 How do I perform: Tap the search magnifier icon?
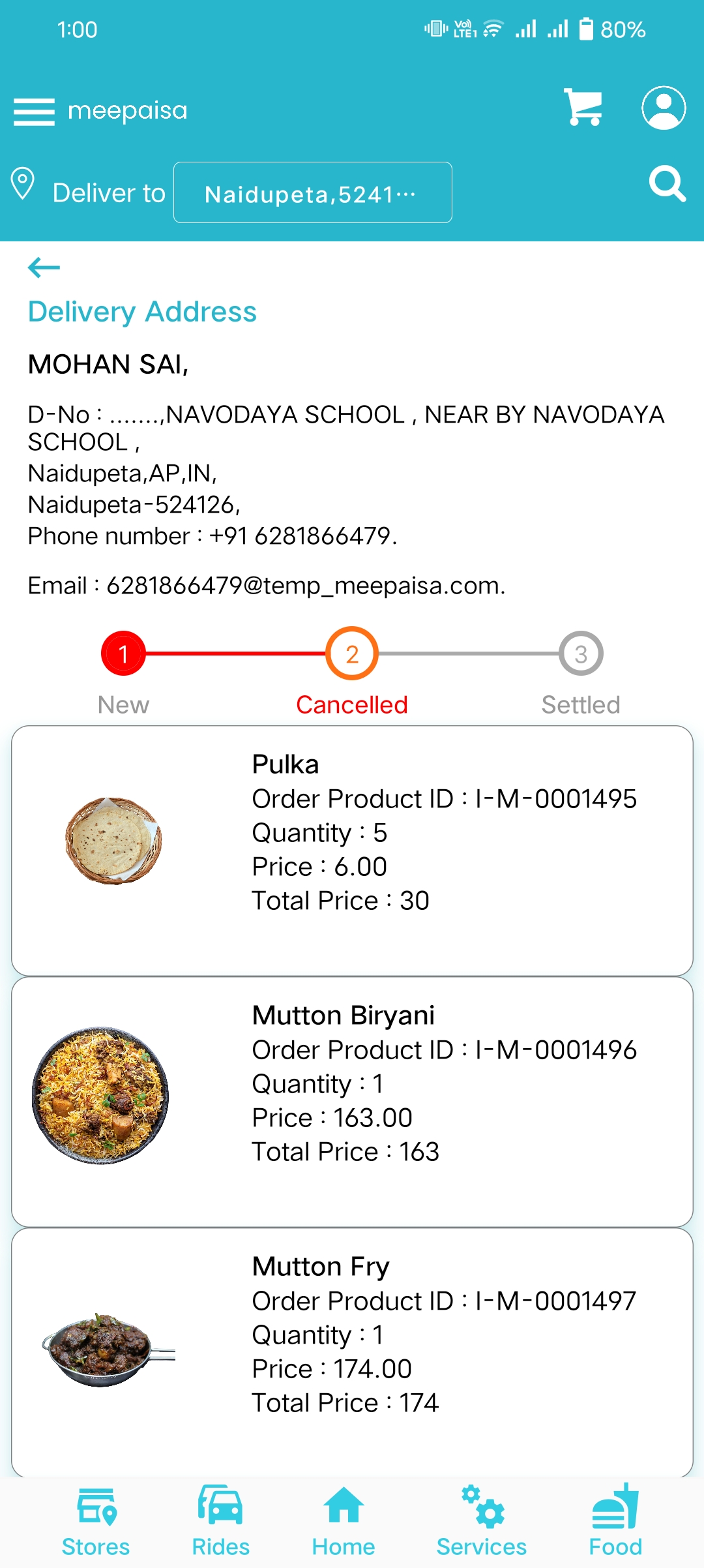tap(667, 184)
